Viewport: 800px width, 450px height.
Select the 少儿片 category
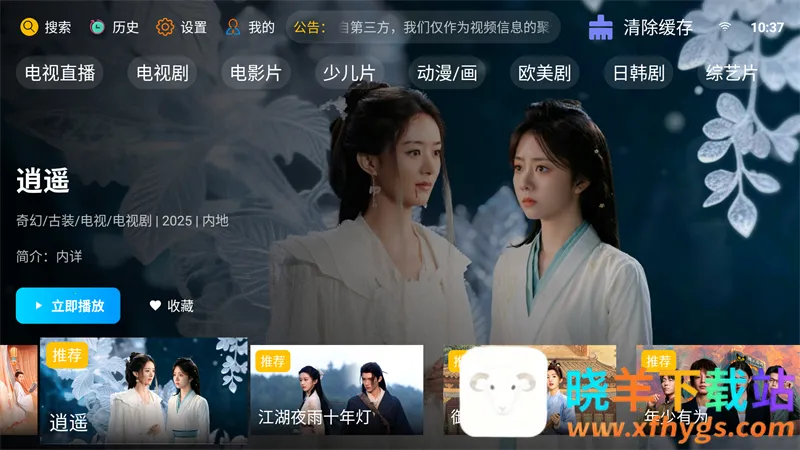(x=348, y=73)
